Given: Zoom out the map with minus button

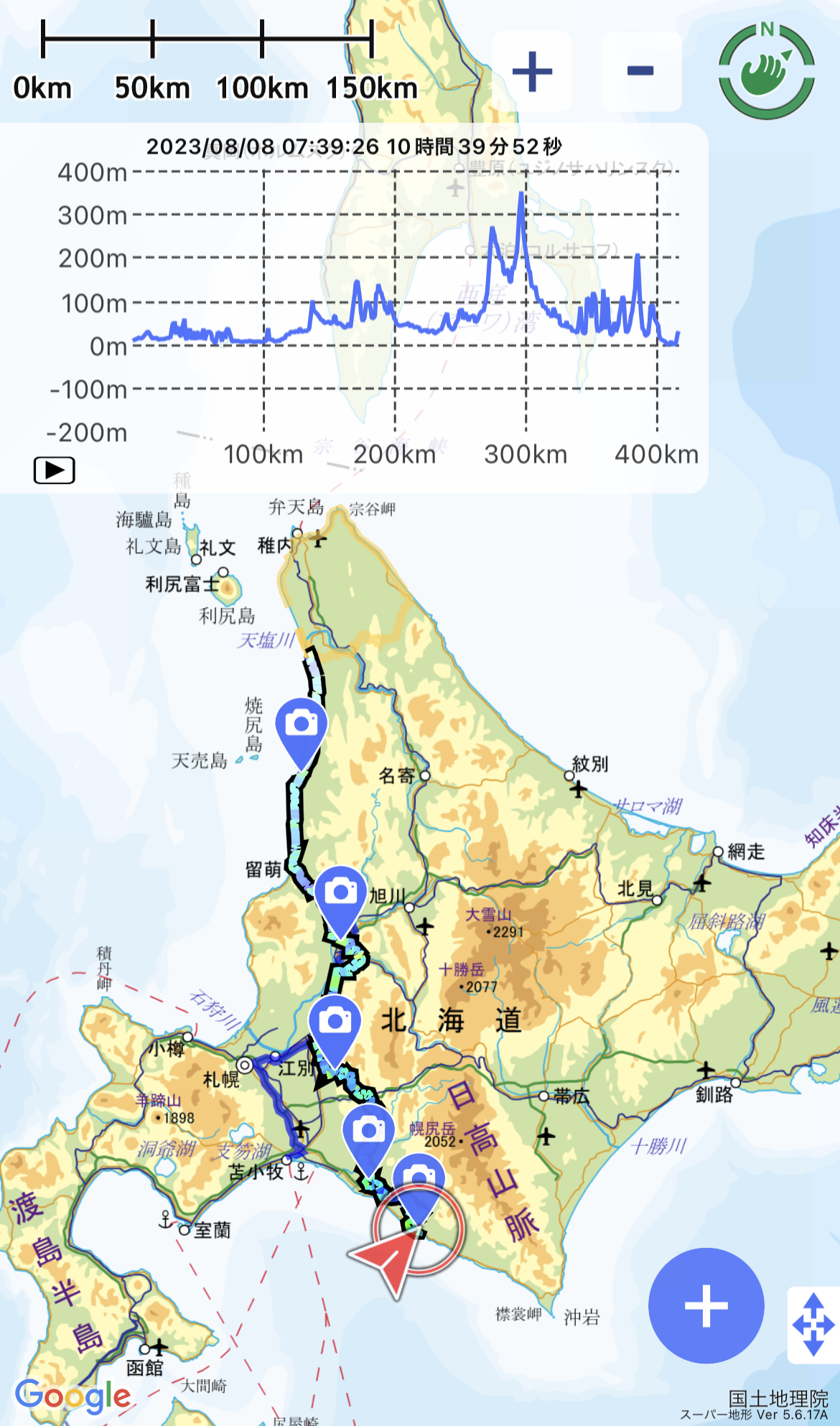Looking at the screenshot, I should 640,72.
